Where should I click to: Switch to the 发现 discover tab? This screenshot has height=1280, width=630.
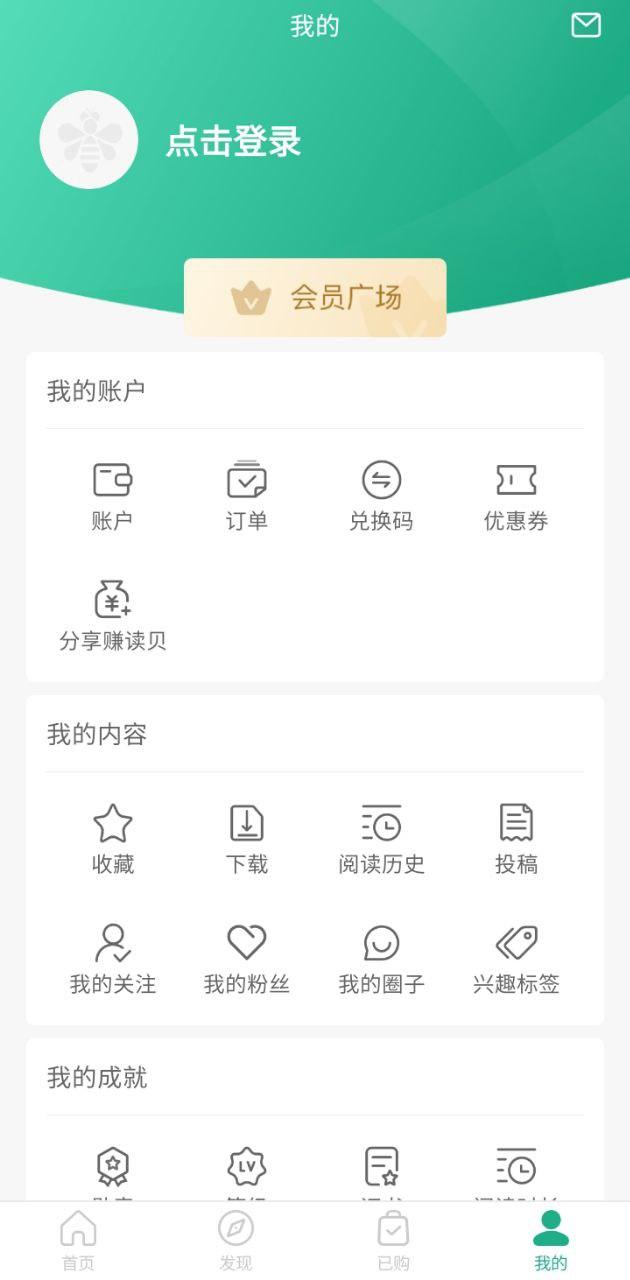(x=236, y=1241)
